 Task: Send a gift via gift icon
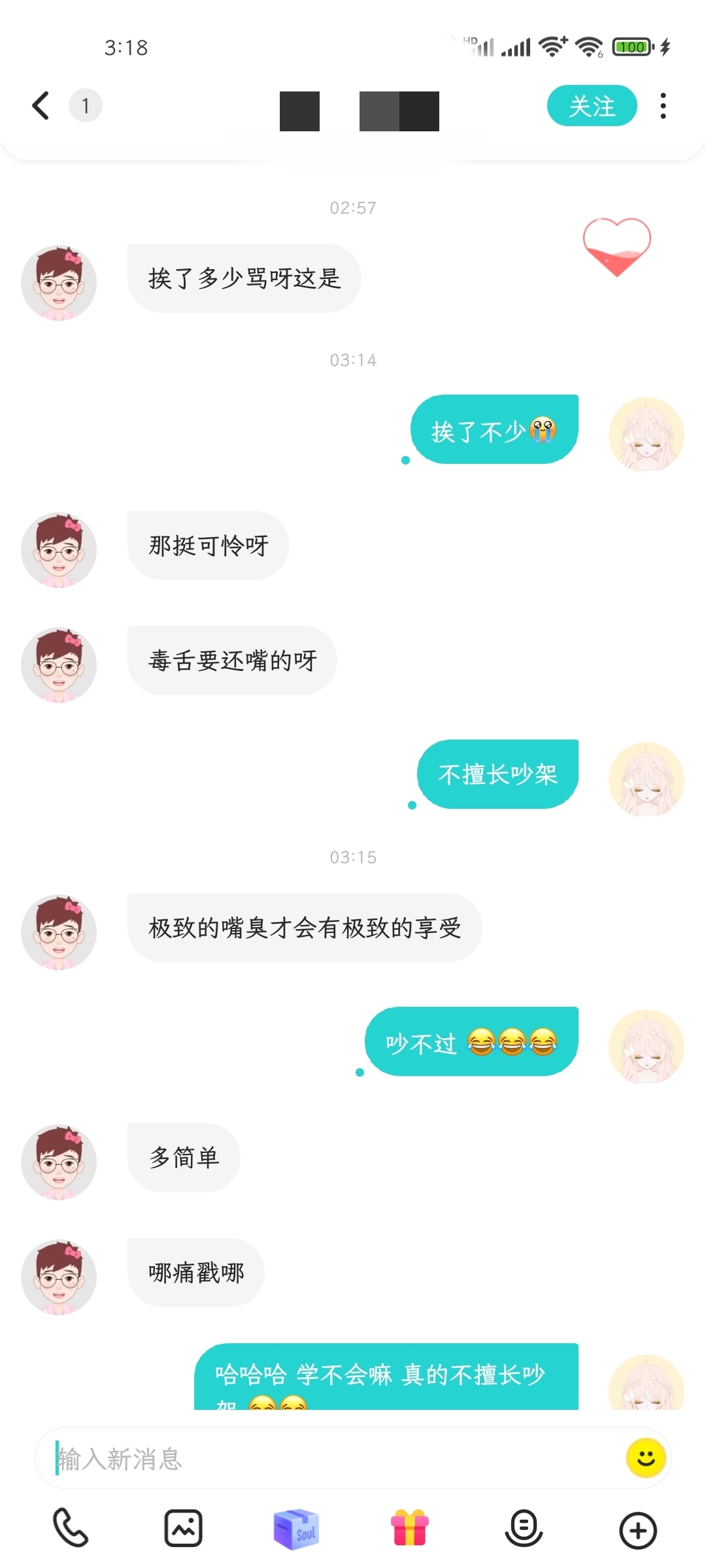410,1528
